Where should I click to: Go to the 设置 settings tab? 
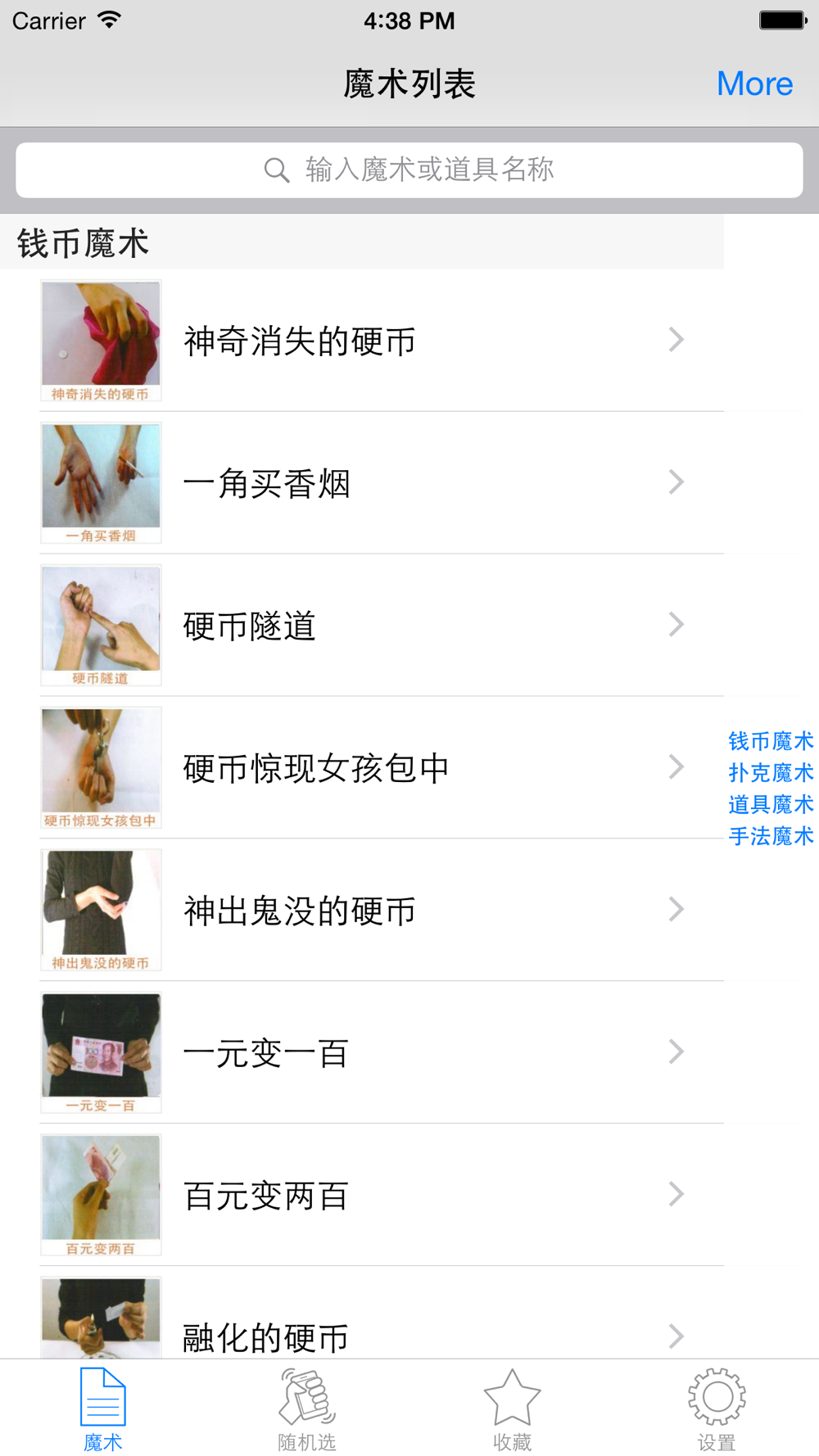click(x=717, y=1409)
